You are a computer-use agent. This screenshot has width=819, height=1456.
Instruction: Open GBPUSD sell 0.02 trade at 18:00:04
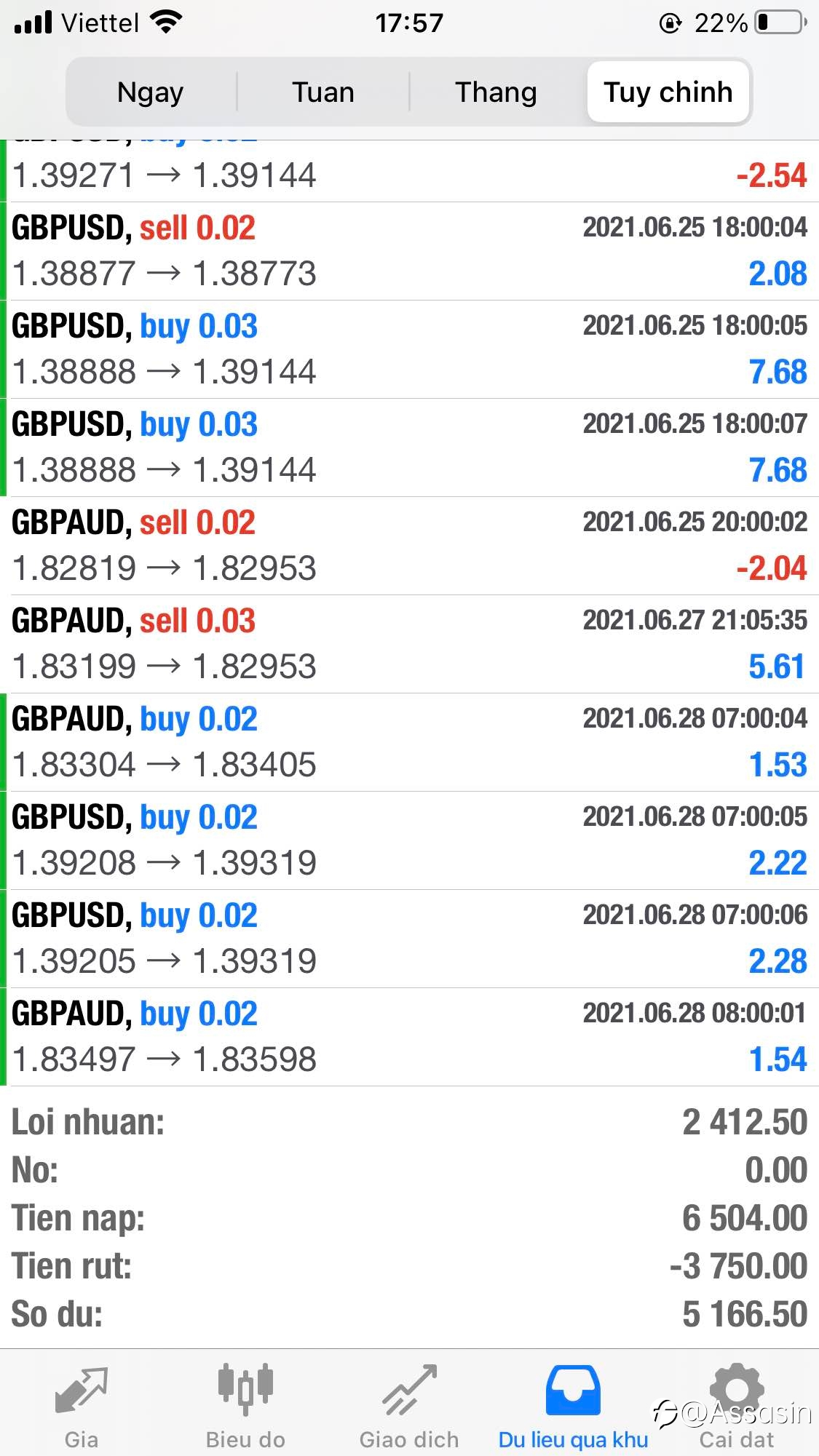409,251
